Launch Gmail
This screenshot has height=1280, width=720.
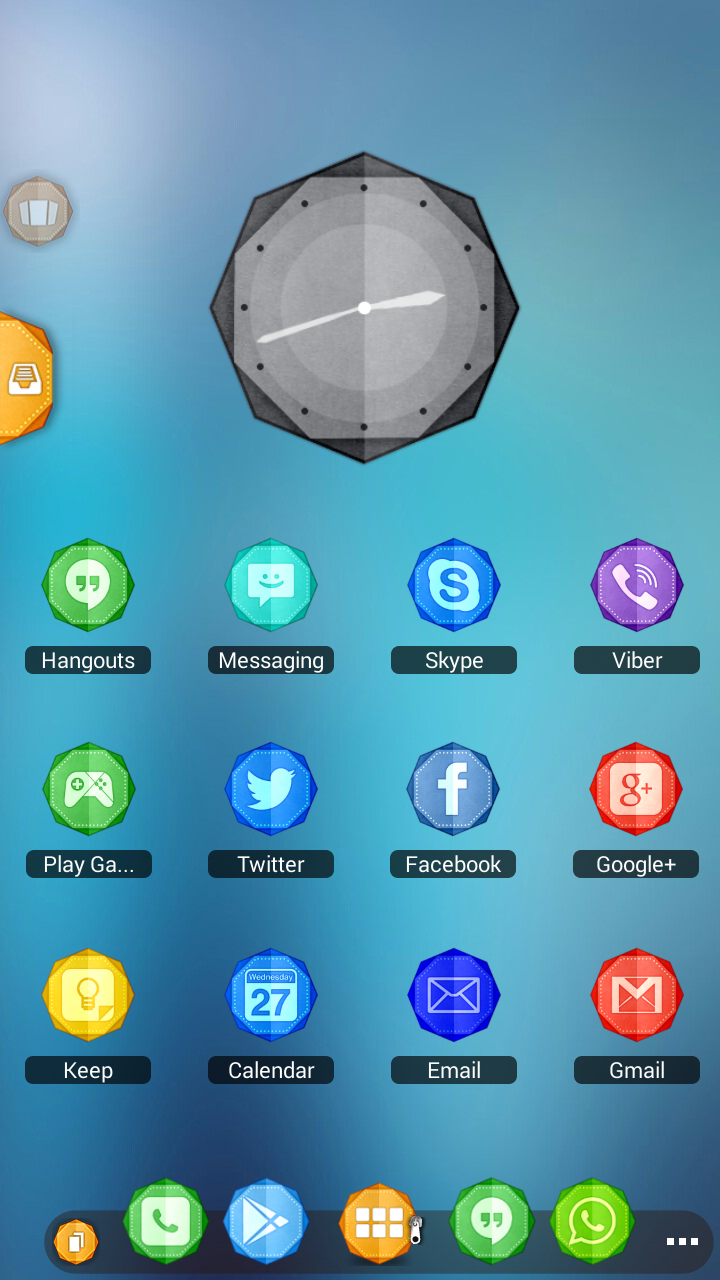coord(637,995)
